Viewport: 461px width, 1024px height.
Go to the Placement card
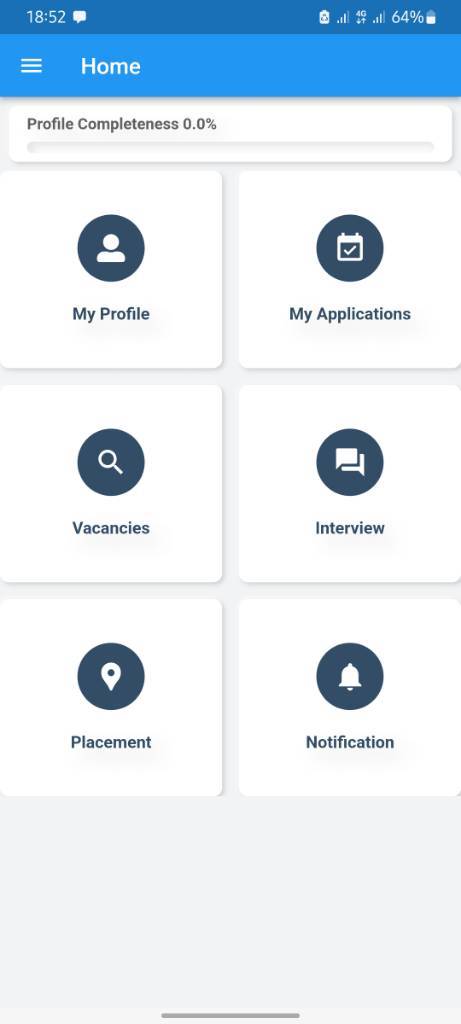(x=110, y=697)
